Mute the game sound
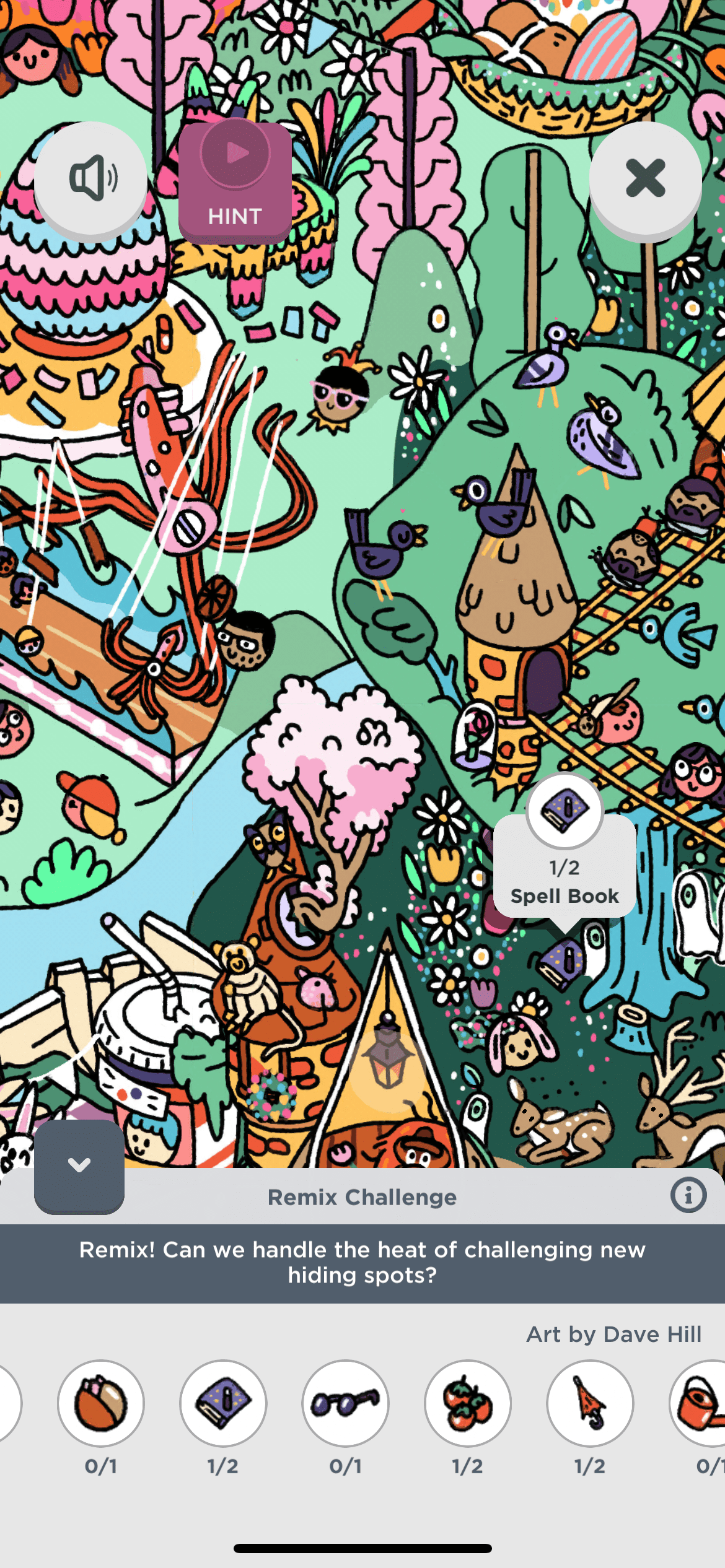The height and width of the screenshot is (1568, 725). (91, 178)
